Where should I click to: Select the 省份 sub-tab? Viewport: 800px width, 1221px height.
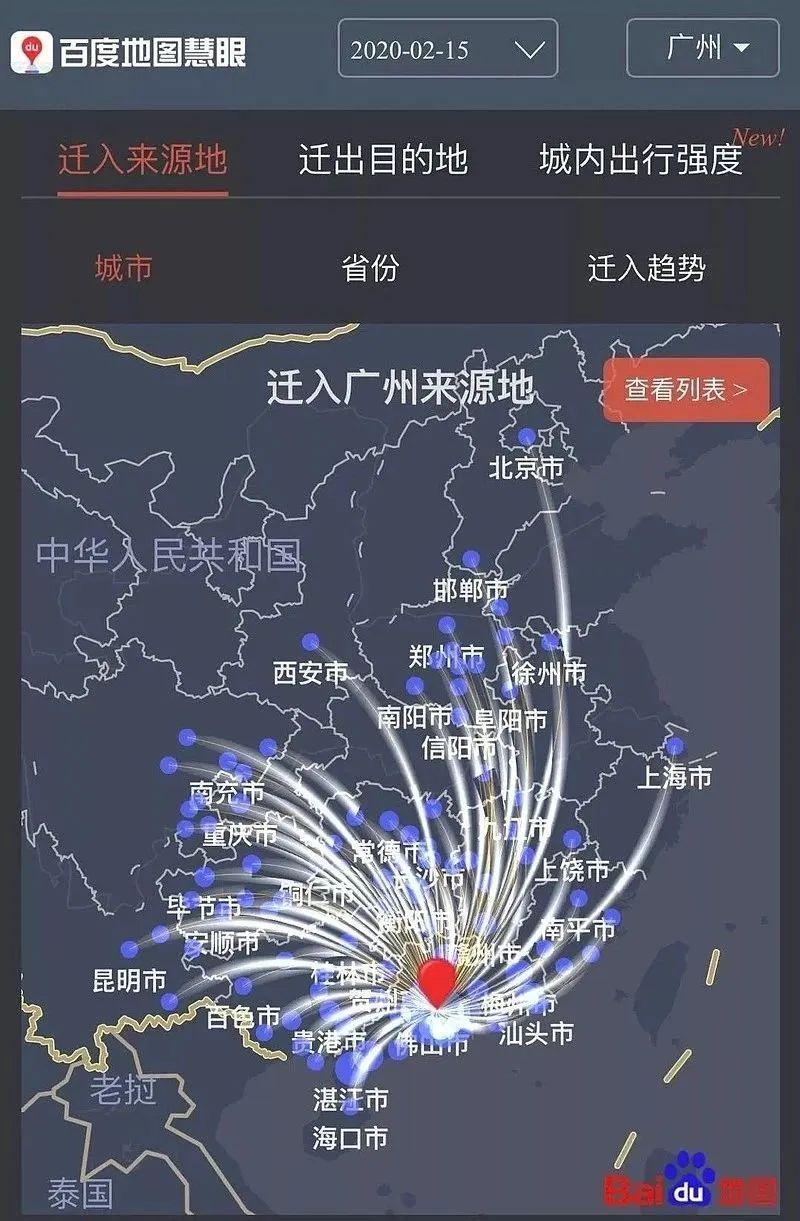click(370, 268)
